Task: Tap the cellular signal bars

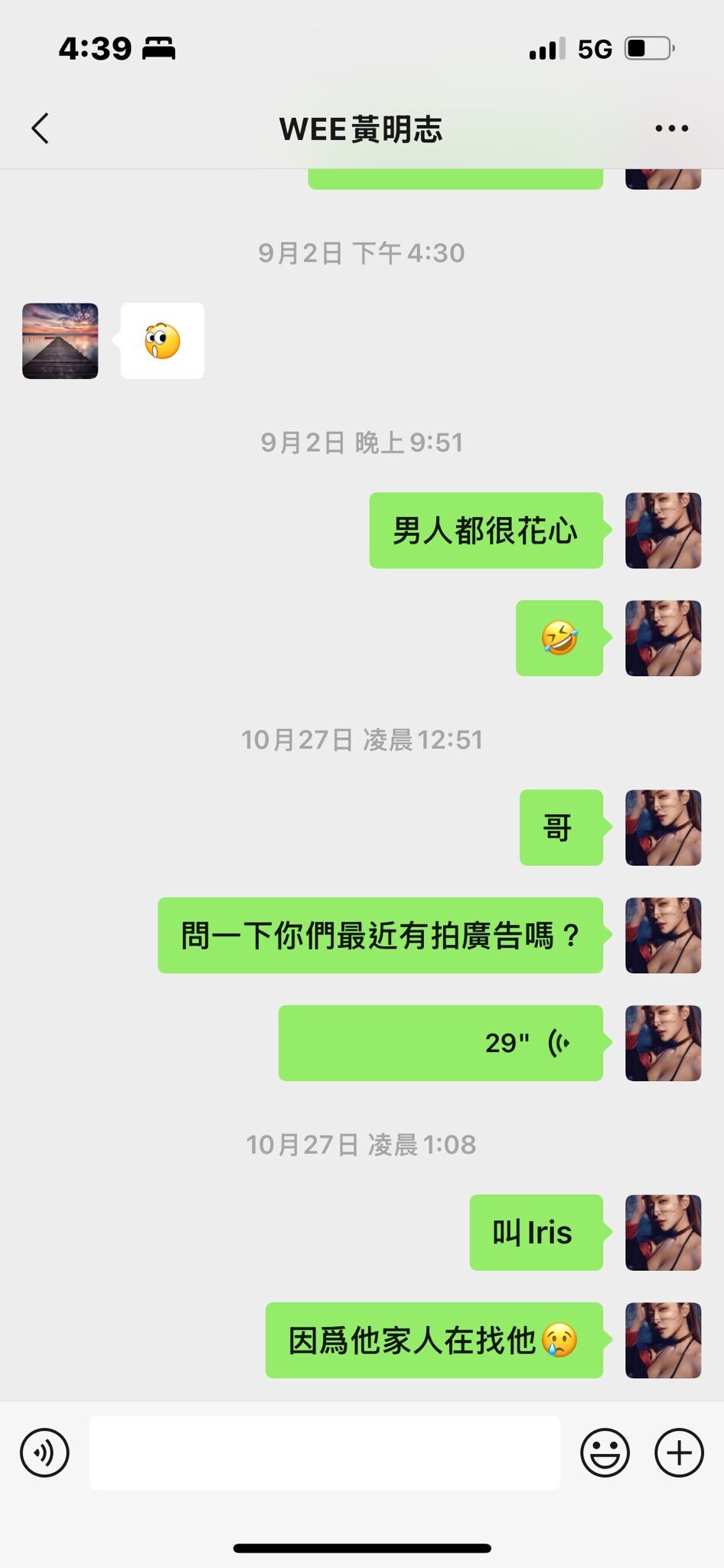Action: pos(543,47)
